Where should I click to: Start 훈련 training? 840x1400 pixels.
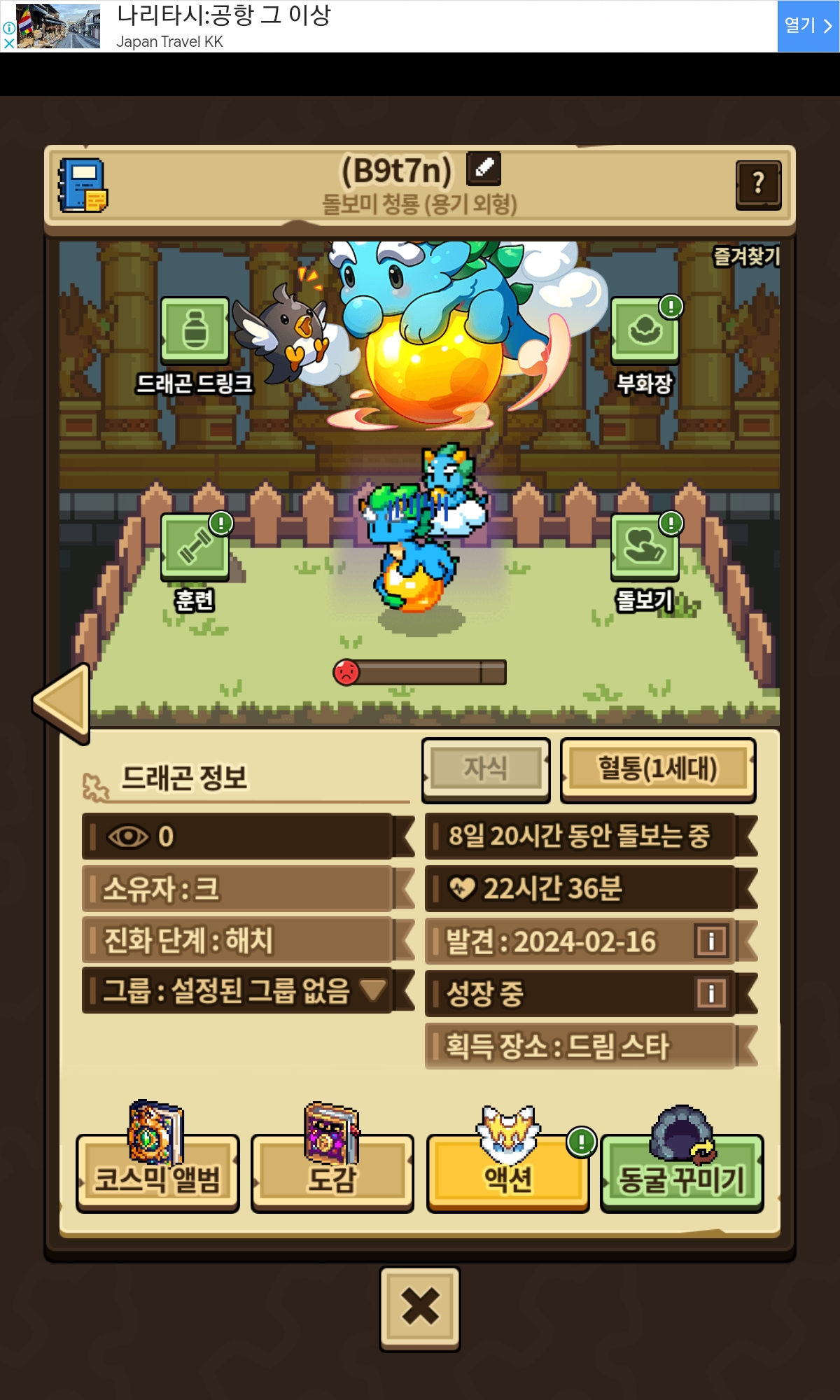pyautogui.click(x=195, y=547)
